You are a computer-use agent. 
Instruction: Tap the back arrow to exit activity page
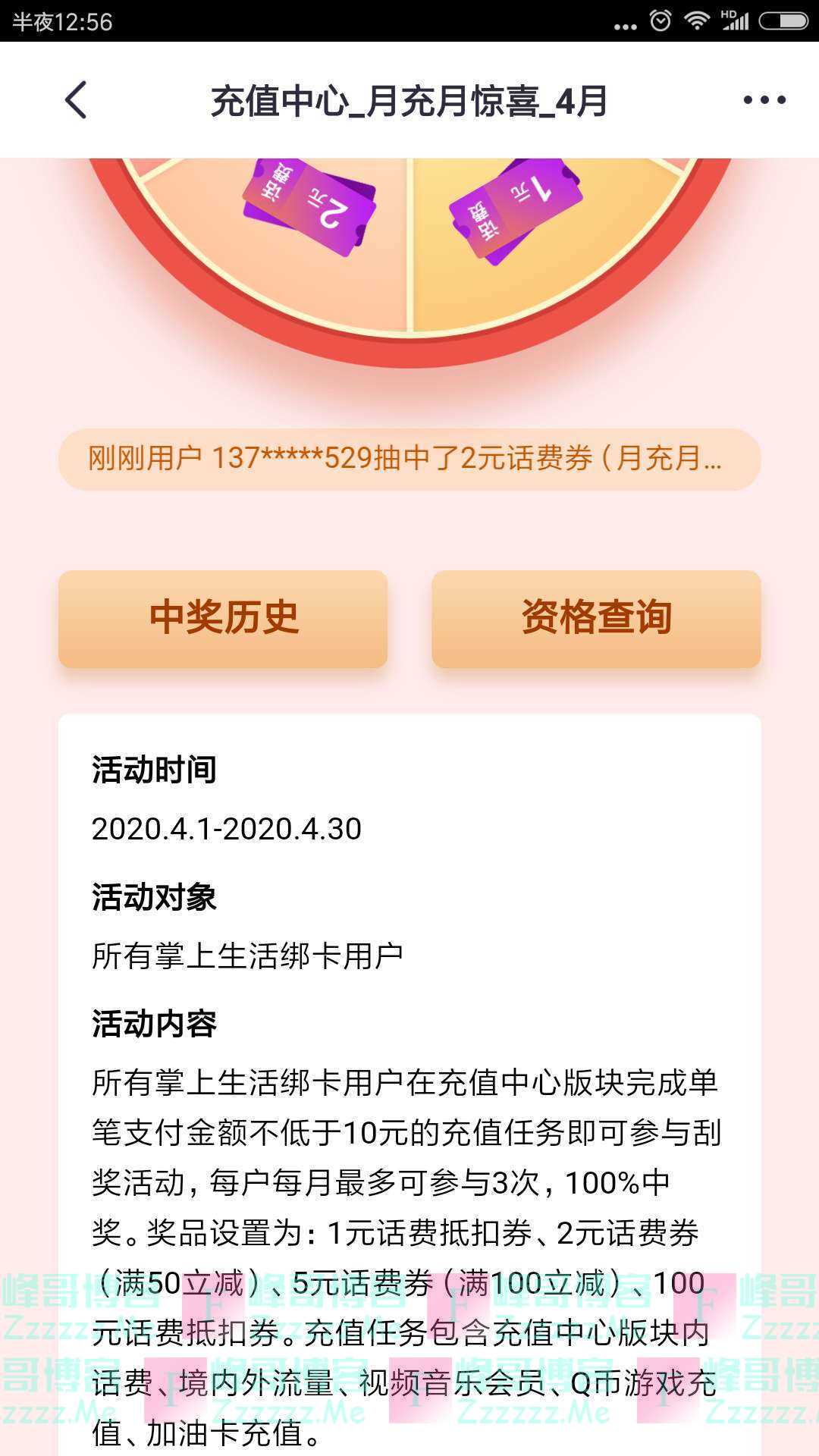(74, 99)
